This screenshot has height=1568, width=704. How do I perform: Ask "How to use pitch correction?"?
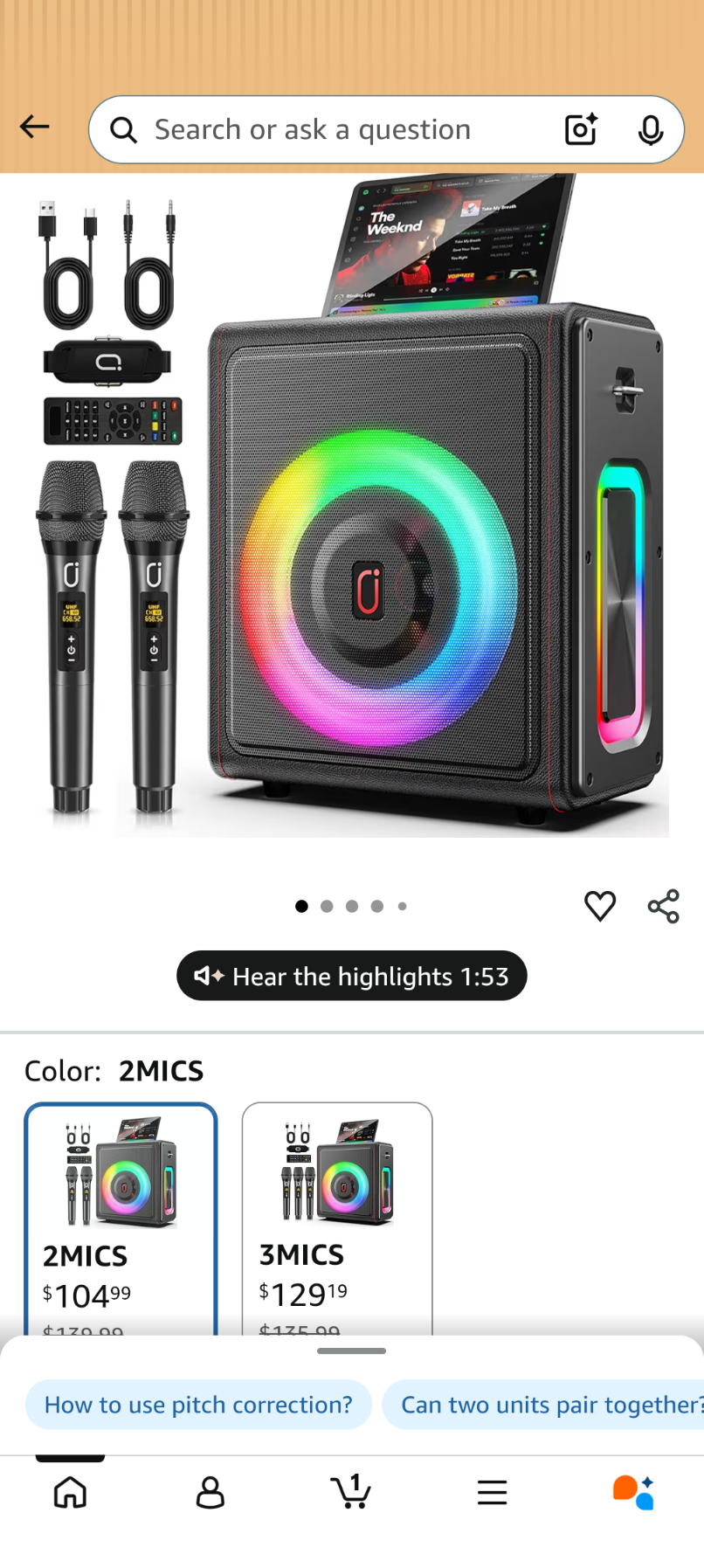point(198,1405)
